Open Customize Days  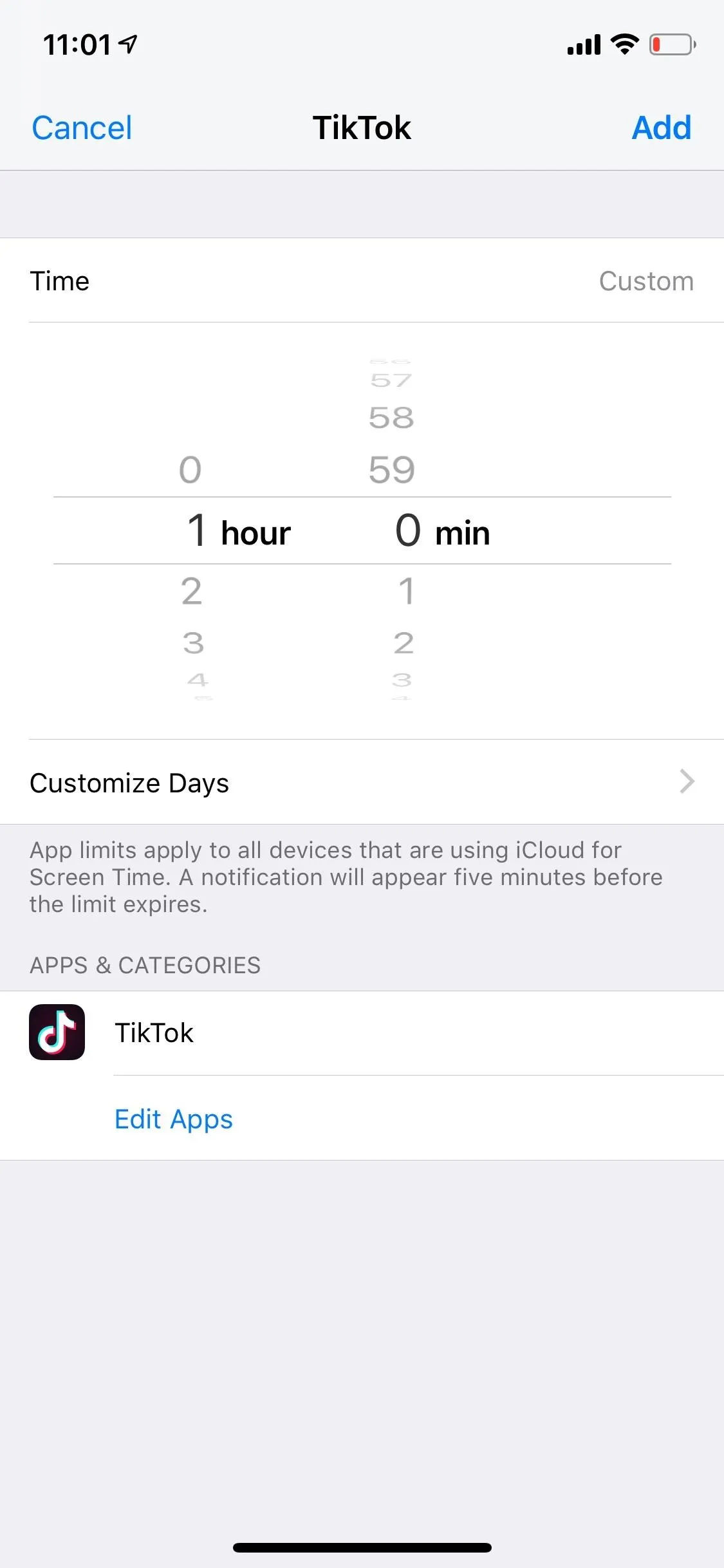(x=362, y=782)
